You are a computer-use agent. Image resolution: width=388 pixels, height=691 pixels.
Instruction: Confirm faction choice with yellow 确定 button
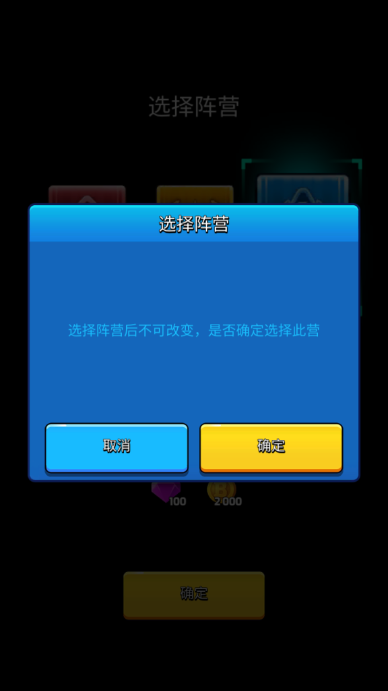coord(271,448)
